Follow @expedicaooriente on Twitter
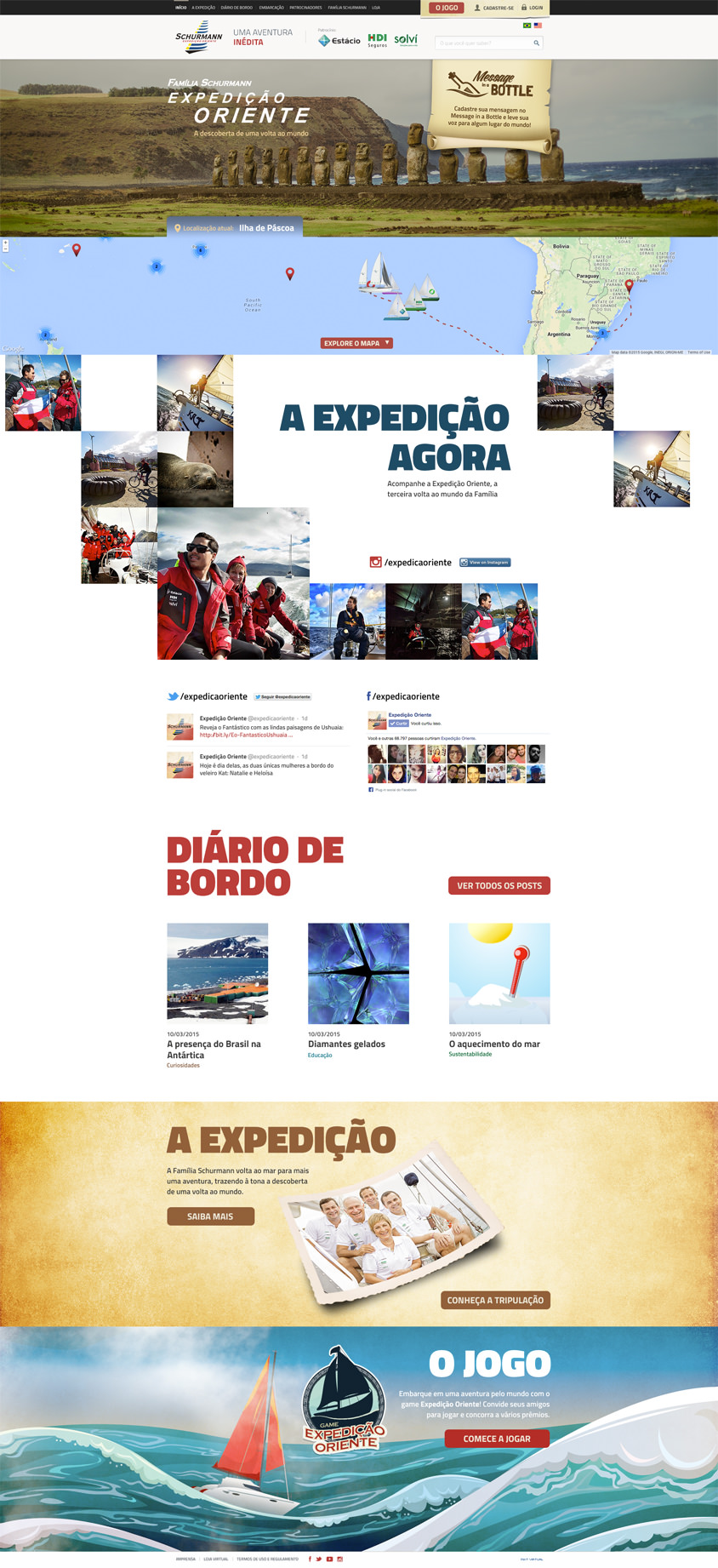This screenshot has height=1568, width=718. coord(282,696)
